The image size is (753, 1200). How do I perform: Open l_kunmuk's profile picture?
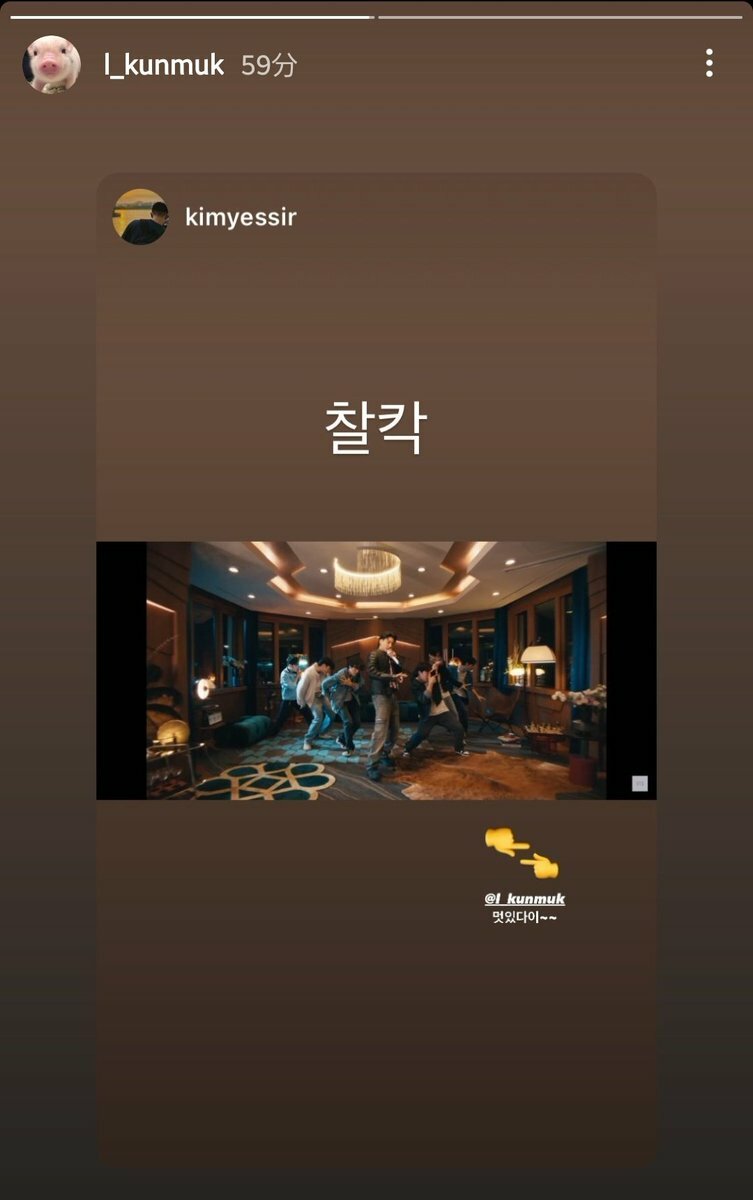pyautogui.click(x=51, y=65)
